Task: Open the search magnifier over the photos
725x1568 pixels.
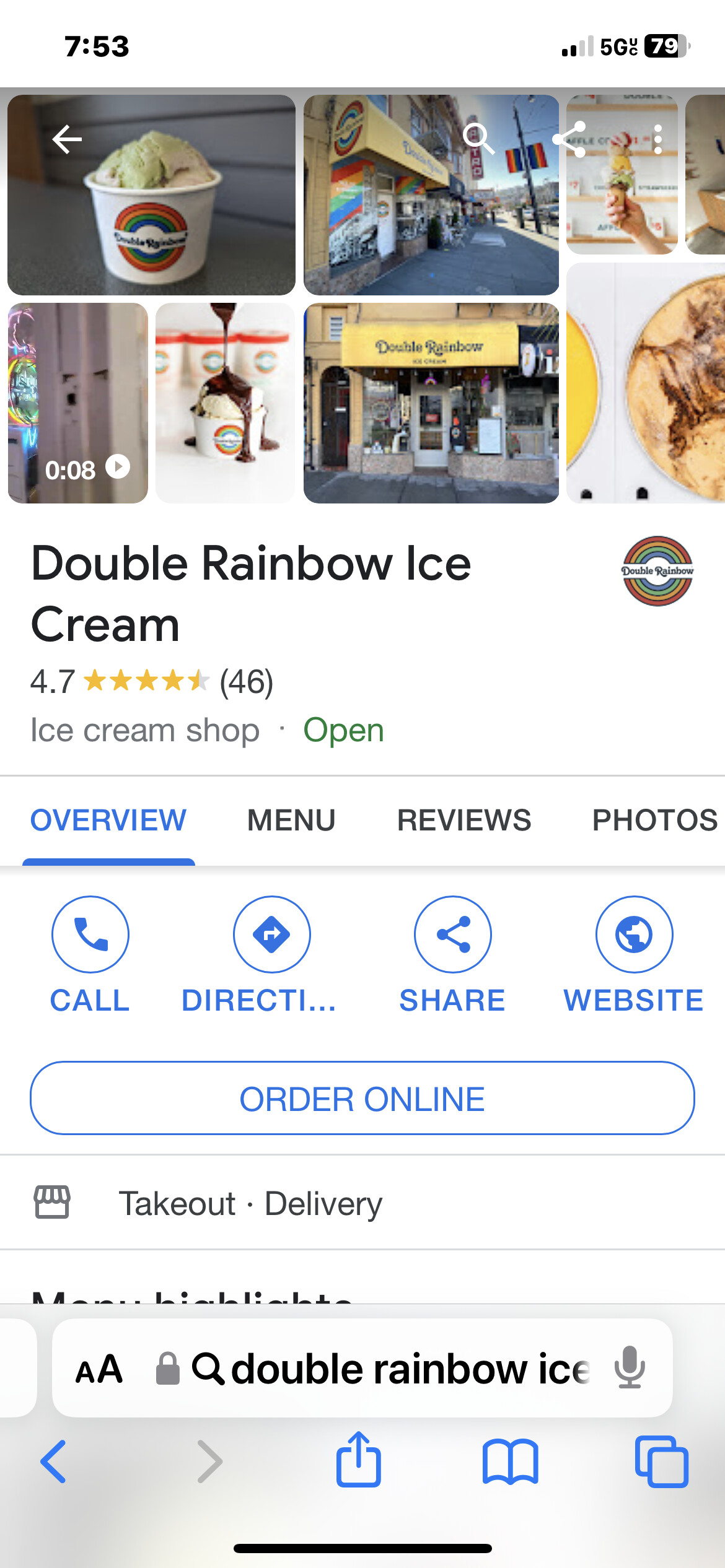Action: click(478, 139)
